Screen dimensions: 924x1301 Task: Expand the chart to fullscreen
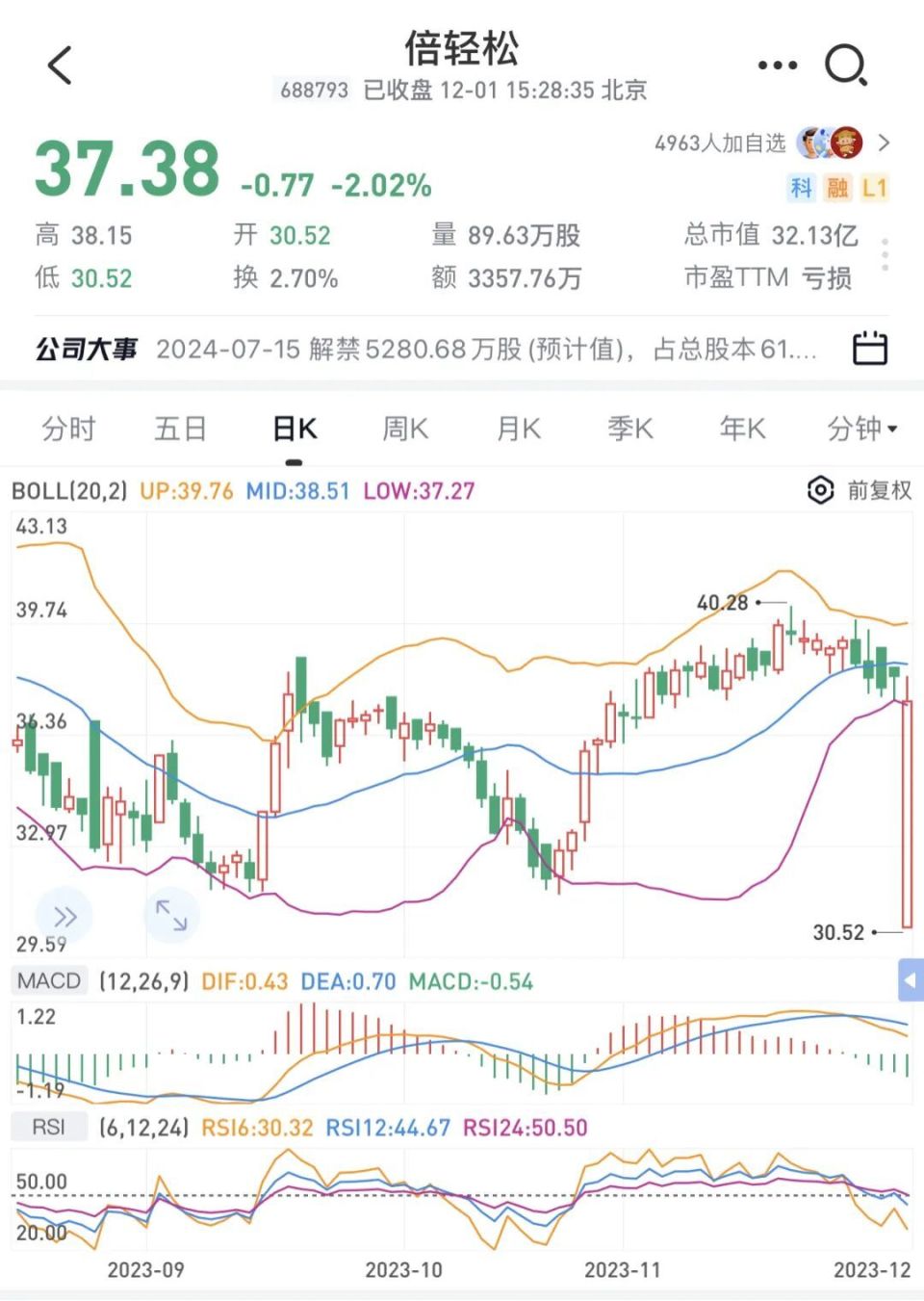pos(171,915)
